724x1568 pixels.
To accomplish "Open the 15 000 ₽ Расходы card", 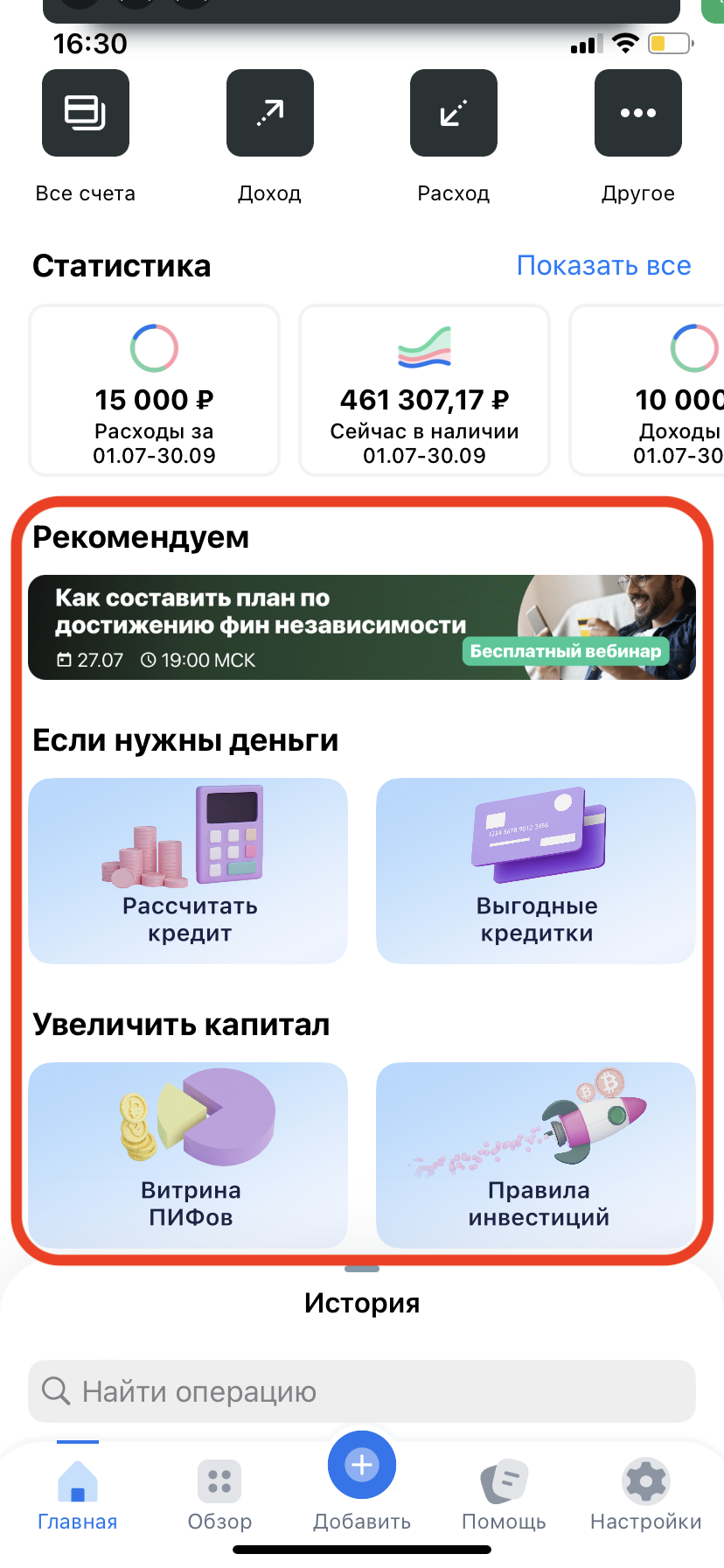I will (x=155, y=390).
